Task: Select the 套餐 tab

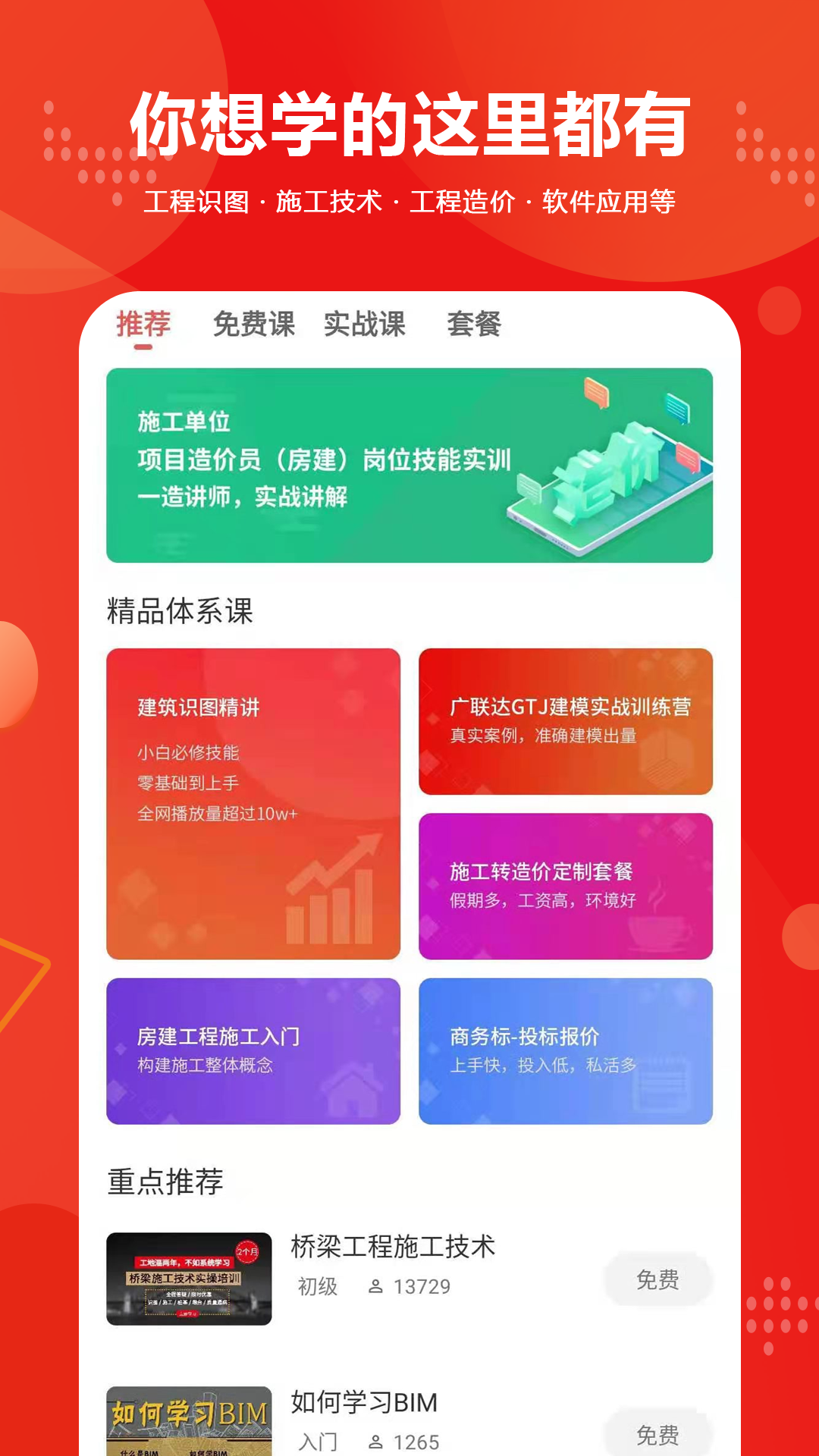Action: pyautogui.click(x=474, y=325)
